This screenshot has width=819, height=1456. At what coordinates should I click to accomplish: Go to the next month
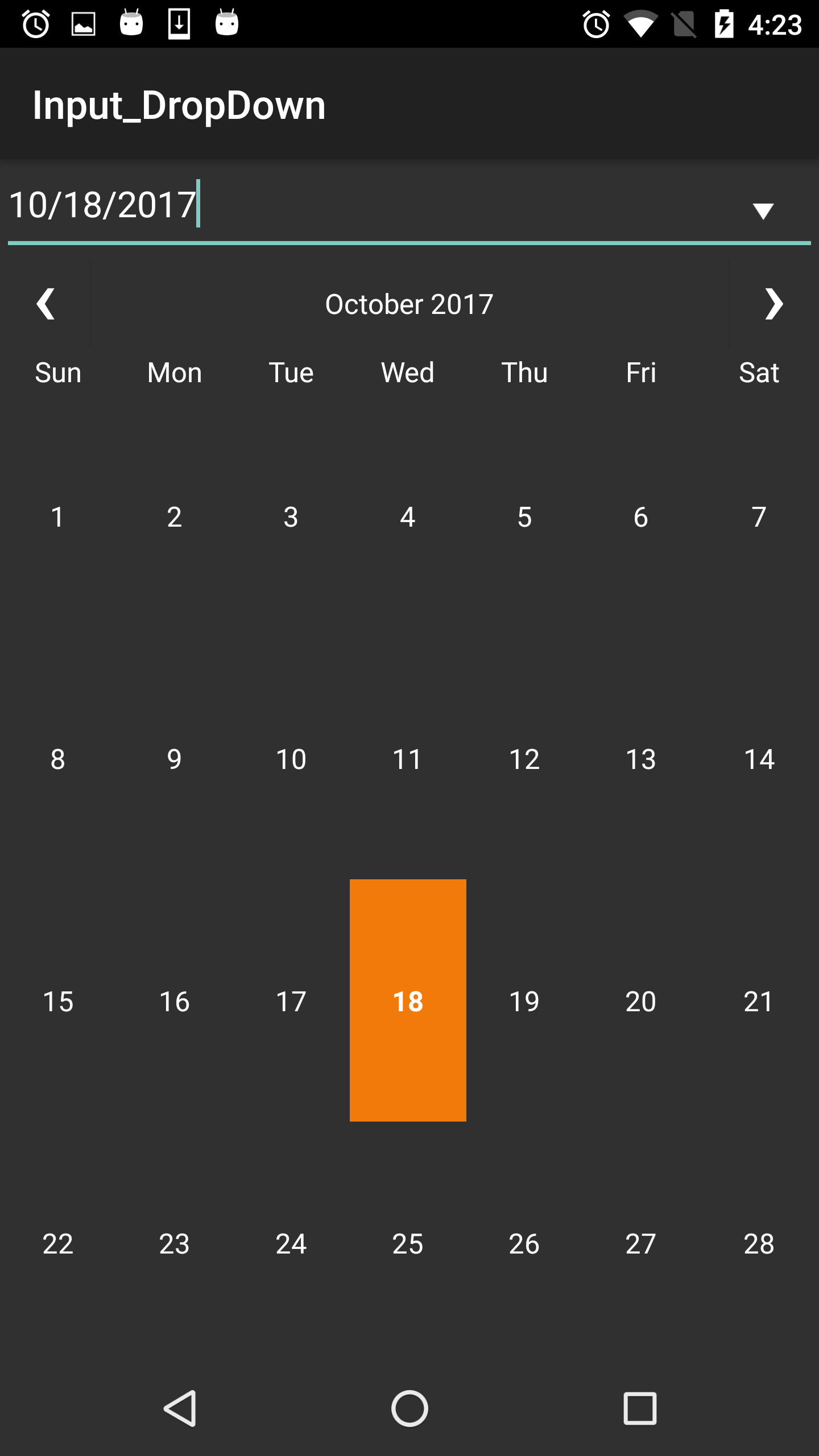pyautogui.click(x=773, y=304)
